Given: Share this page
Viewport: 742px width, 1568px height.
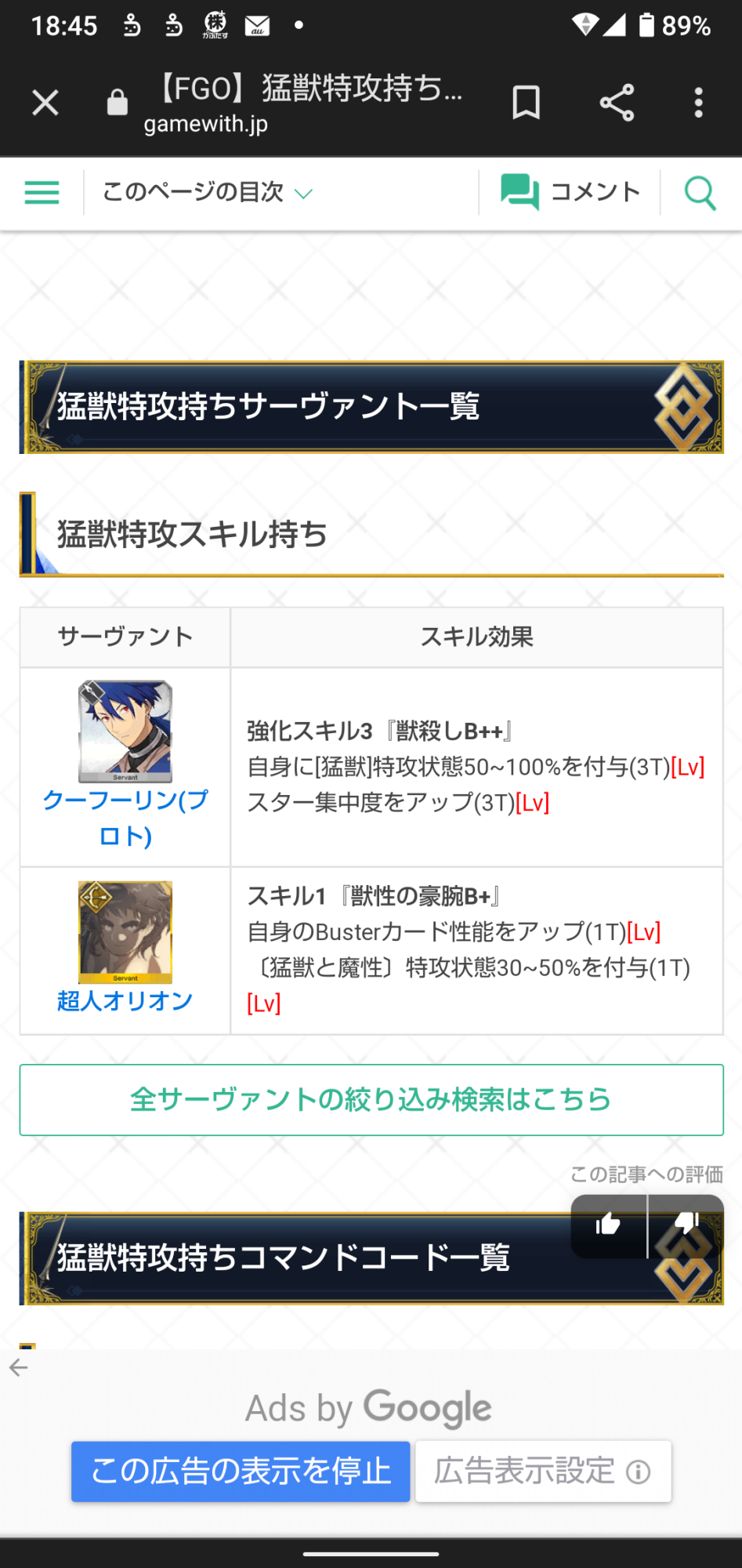Looking at the screenshot, I should click(617, 103).
